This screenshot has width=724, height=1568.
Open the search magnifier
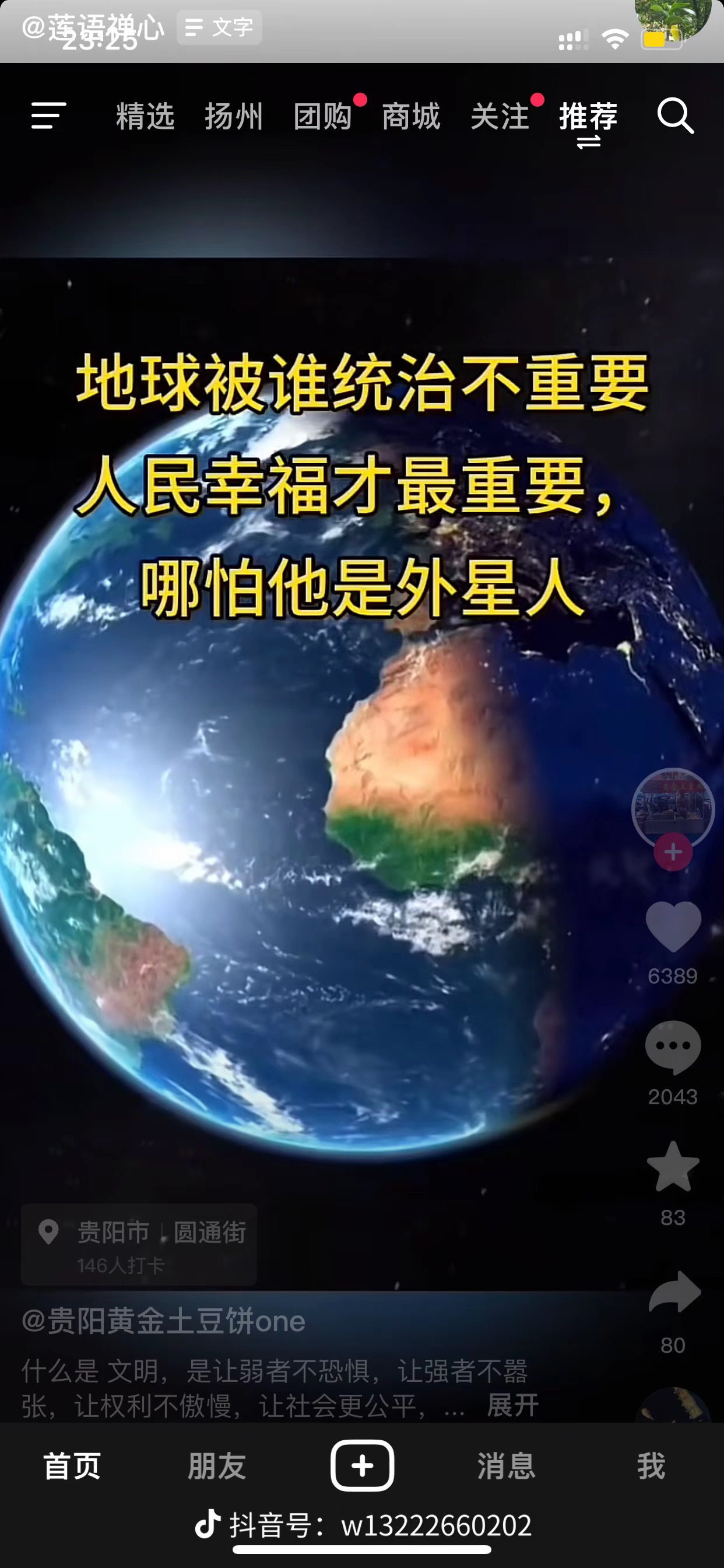[674, 116]
